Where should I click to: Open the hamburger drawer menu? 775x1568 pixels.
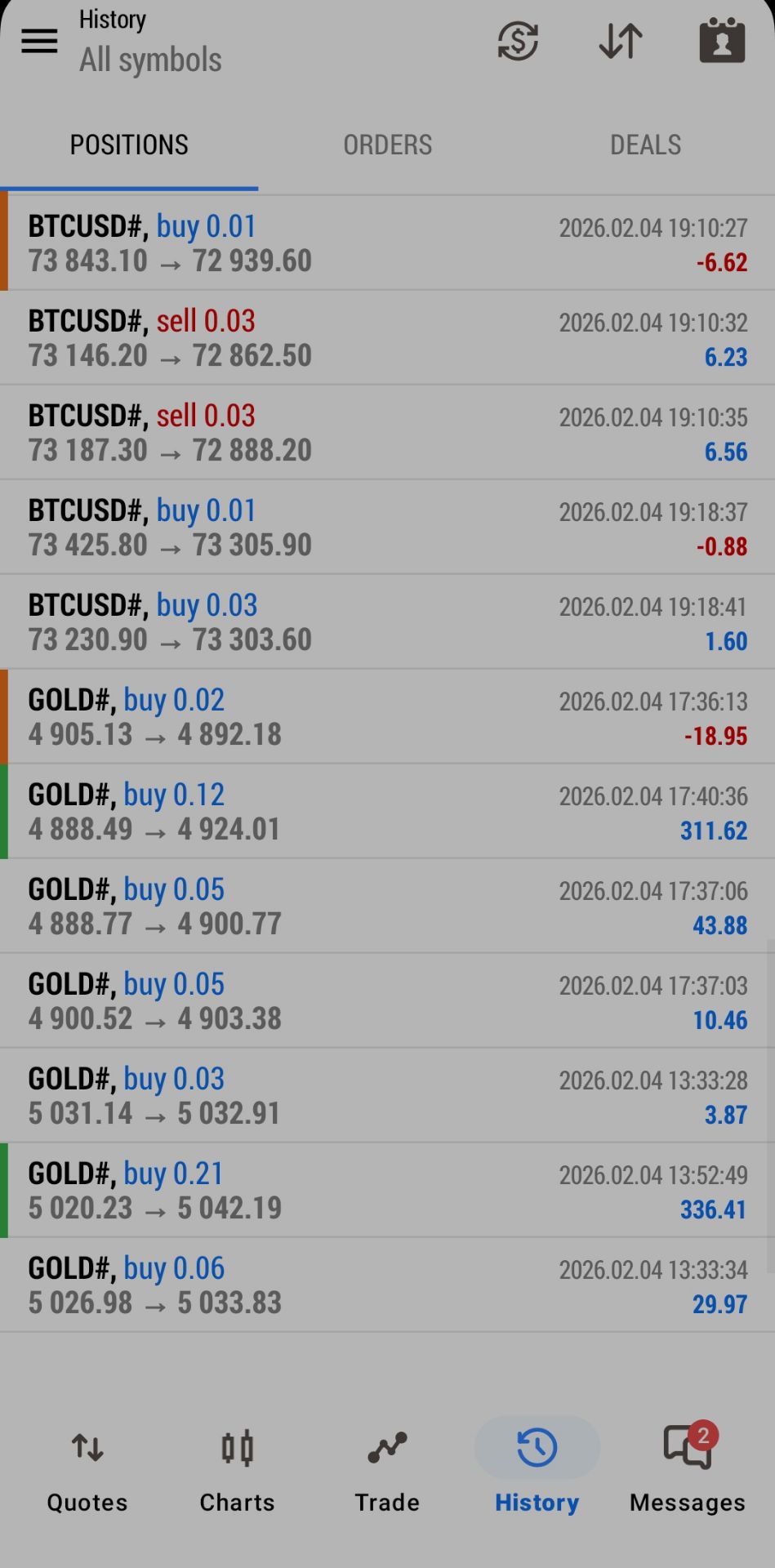(x=39, y=41)
